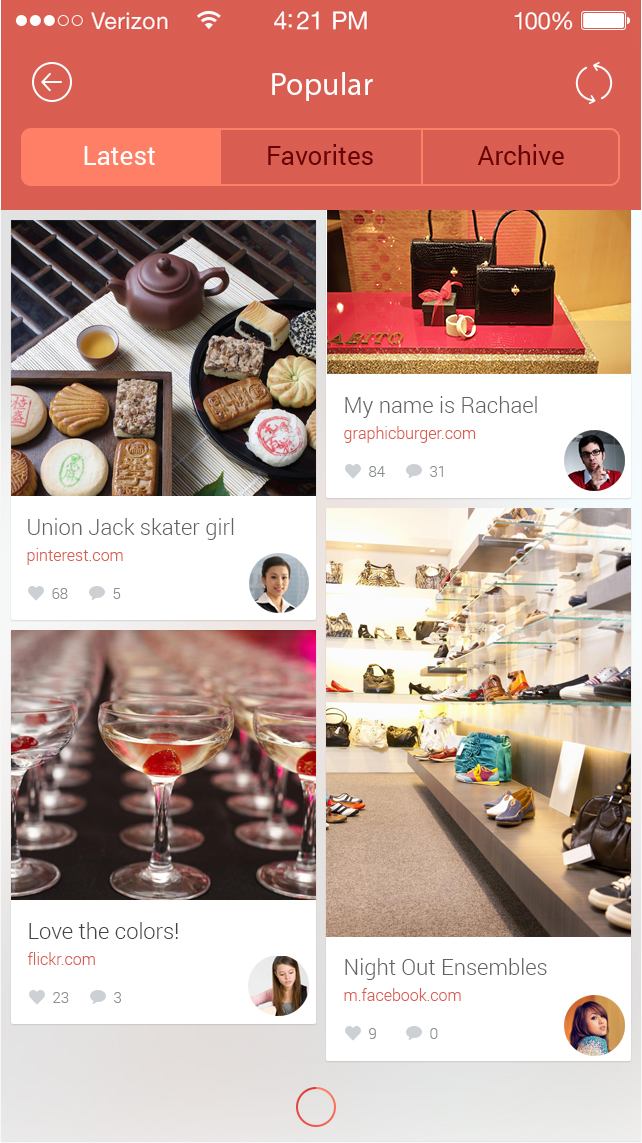View author avatar on Night Out Ensembles

594,1025
